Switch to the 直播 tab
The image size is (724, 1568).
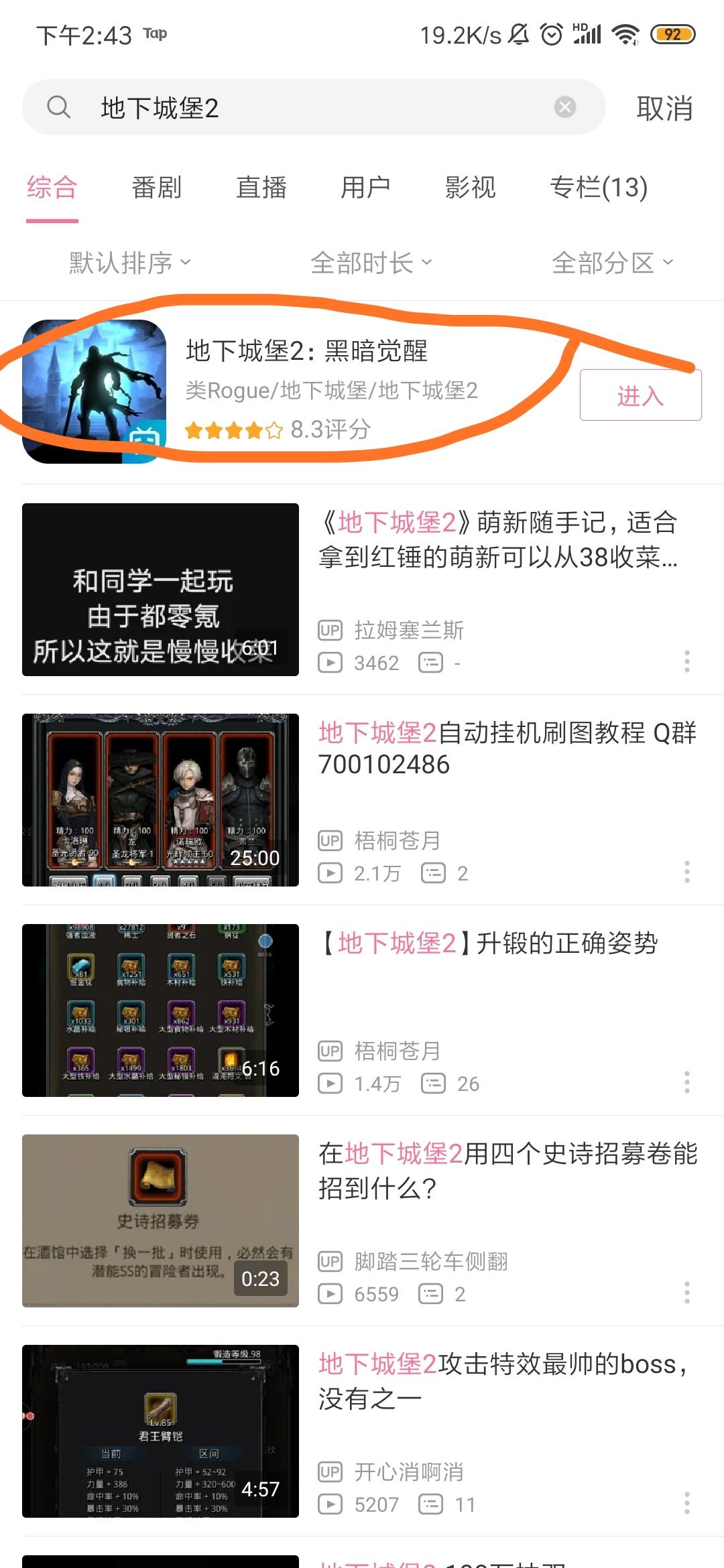[x=261, y=188]
